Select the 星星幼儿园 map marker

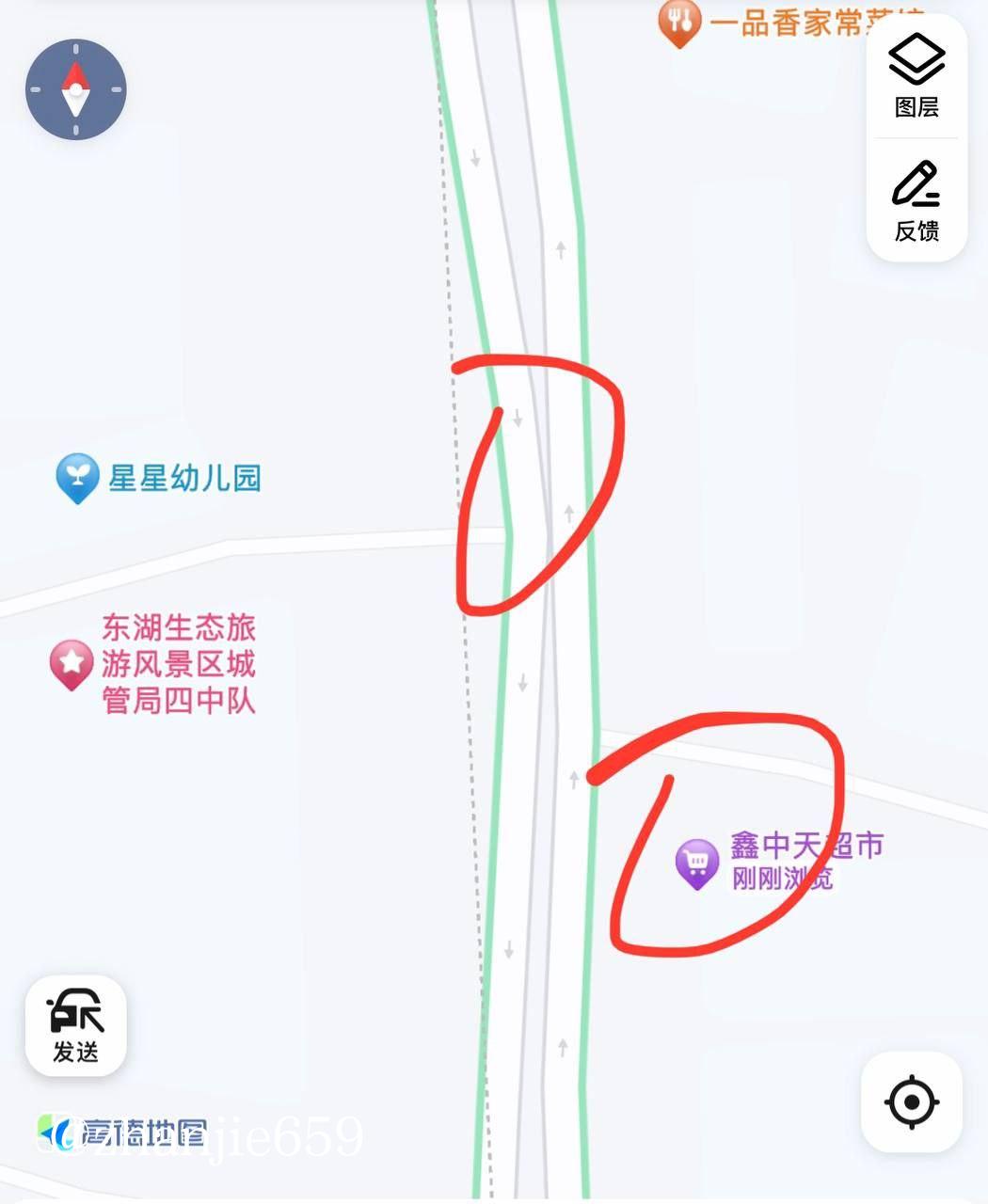(x=77, y=477)
